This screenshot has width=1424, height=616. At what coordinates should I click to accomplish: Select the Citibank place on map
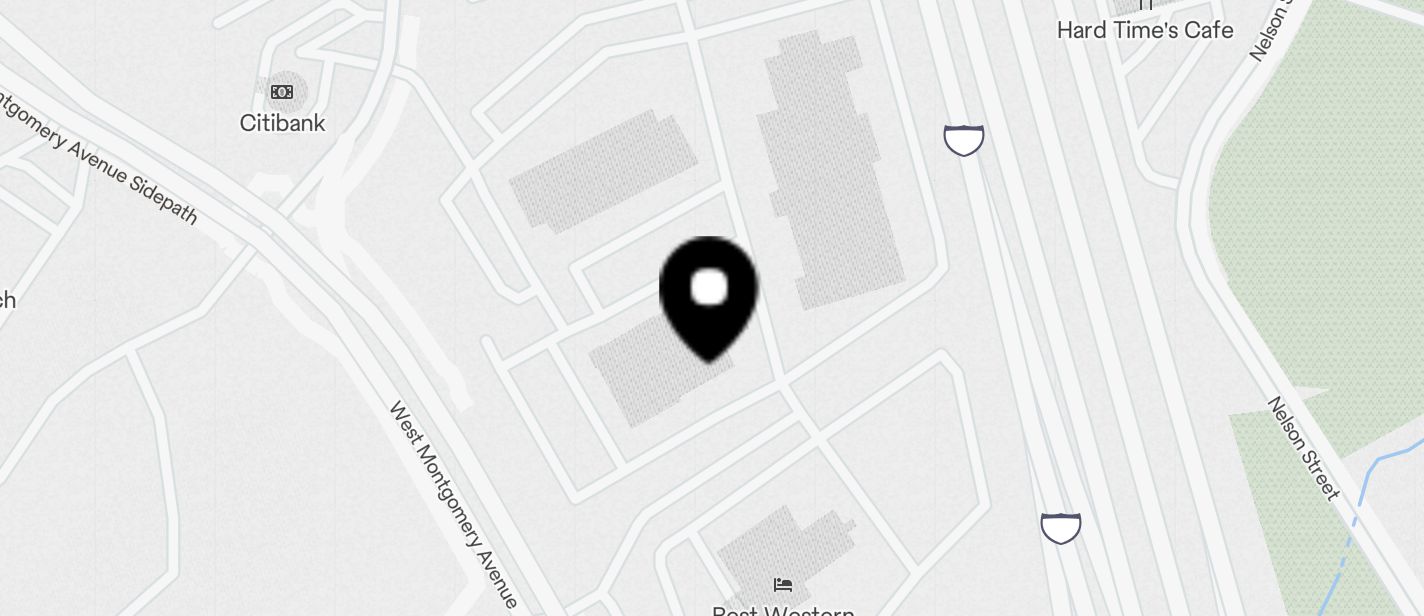pos(282,93)
